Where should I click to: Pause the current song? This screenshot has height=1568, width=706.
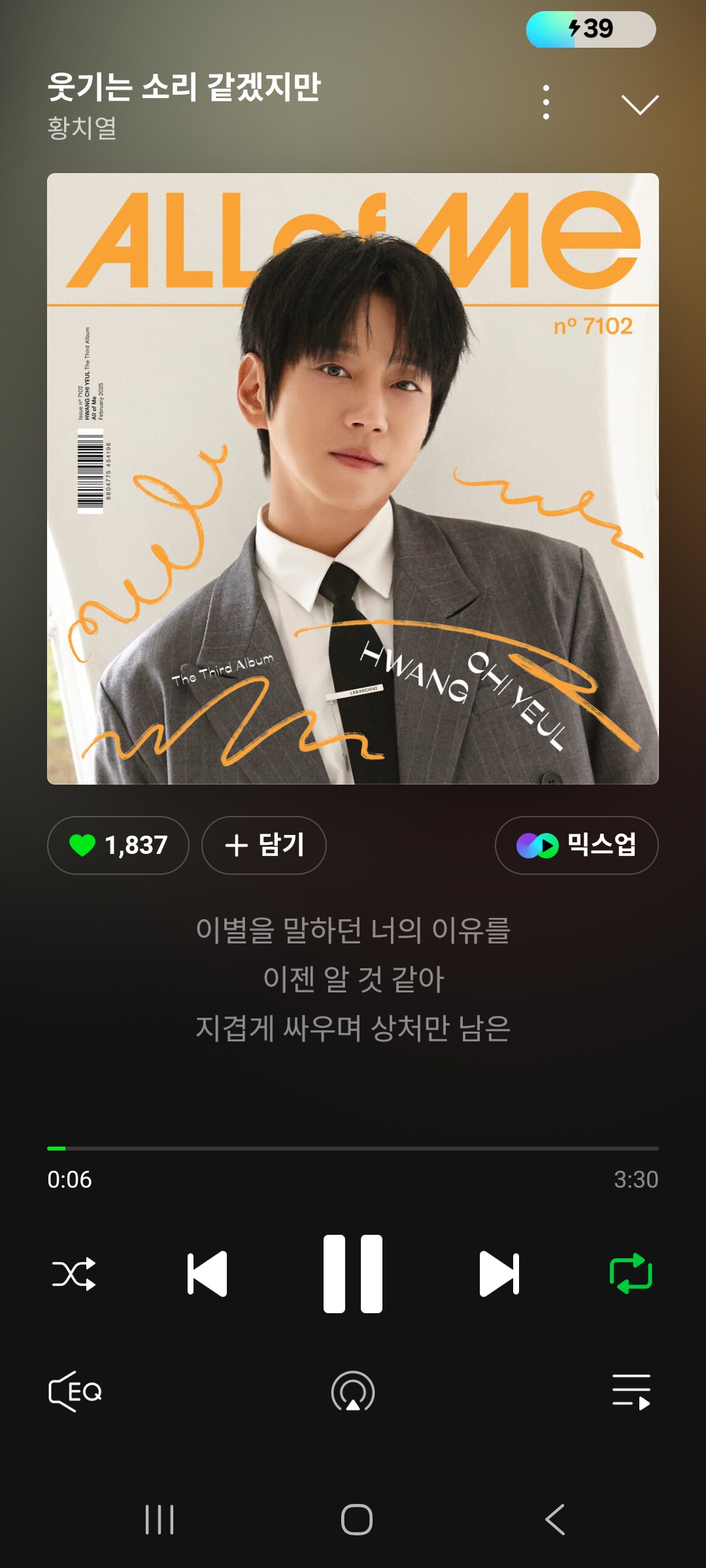[x=353, y=1274]
